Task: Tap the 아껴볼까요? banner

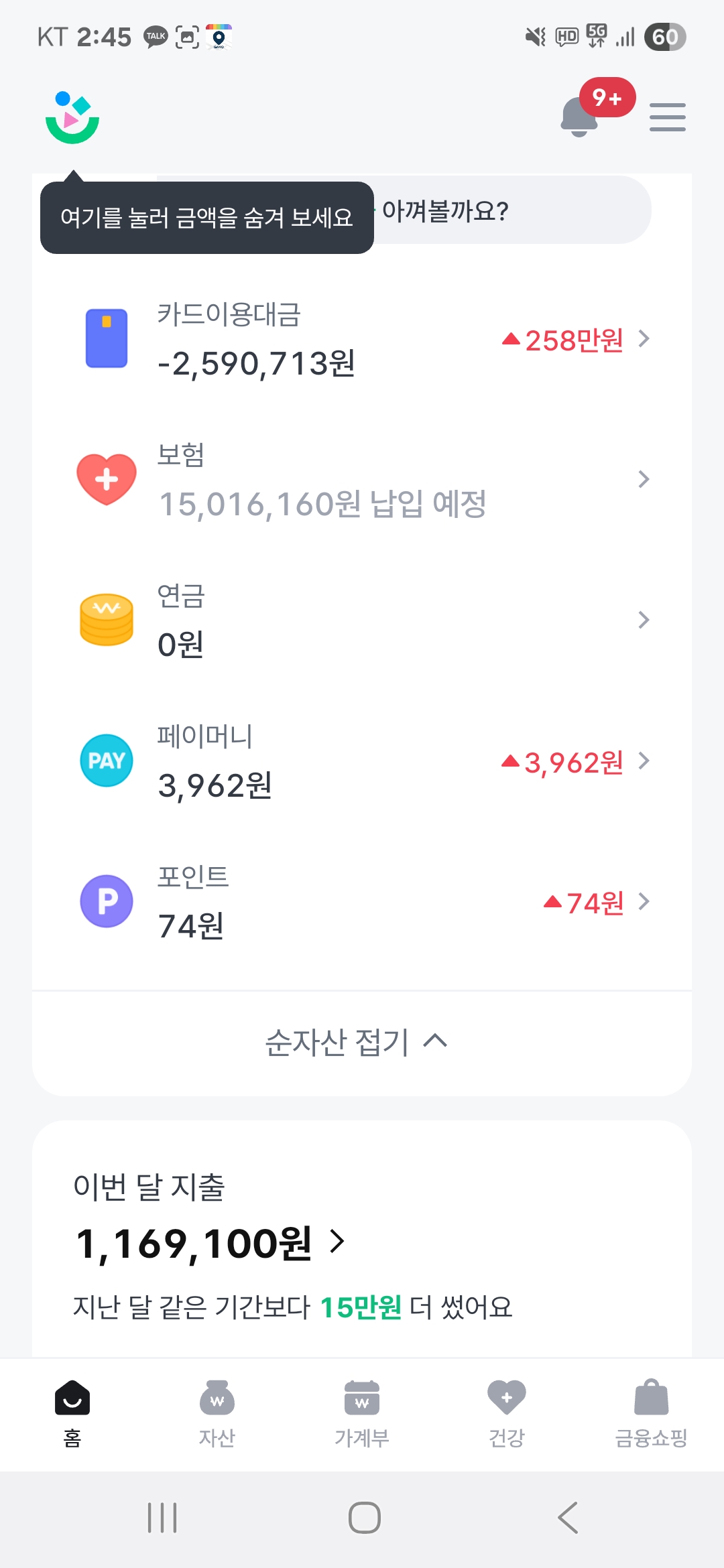Action: click(x=509, y=212)
